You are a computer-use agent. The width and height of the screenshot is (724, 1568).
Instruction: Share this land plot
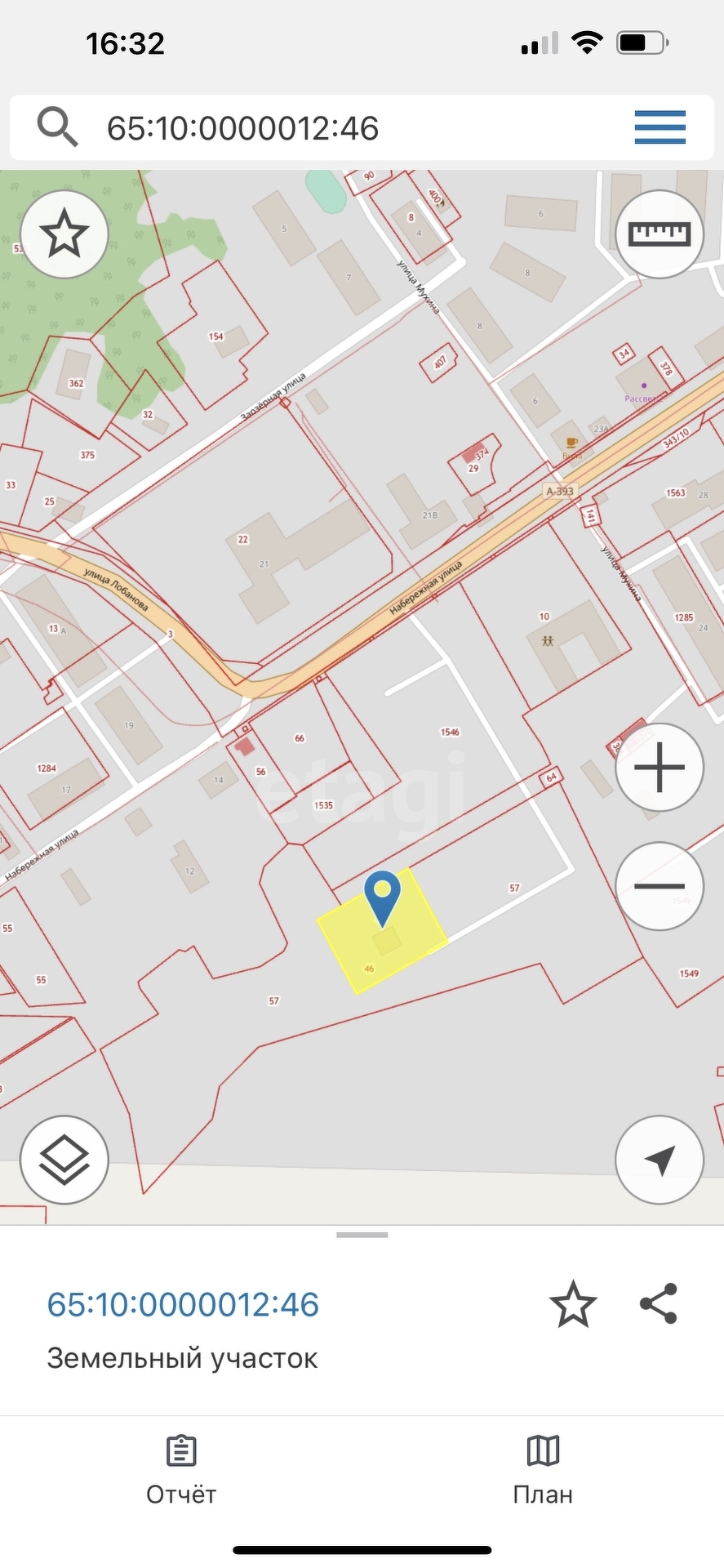659,1304
